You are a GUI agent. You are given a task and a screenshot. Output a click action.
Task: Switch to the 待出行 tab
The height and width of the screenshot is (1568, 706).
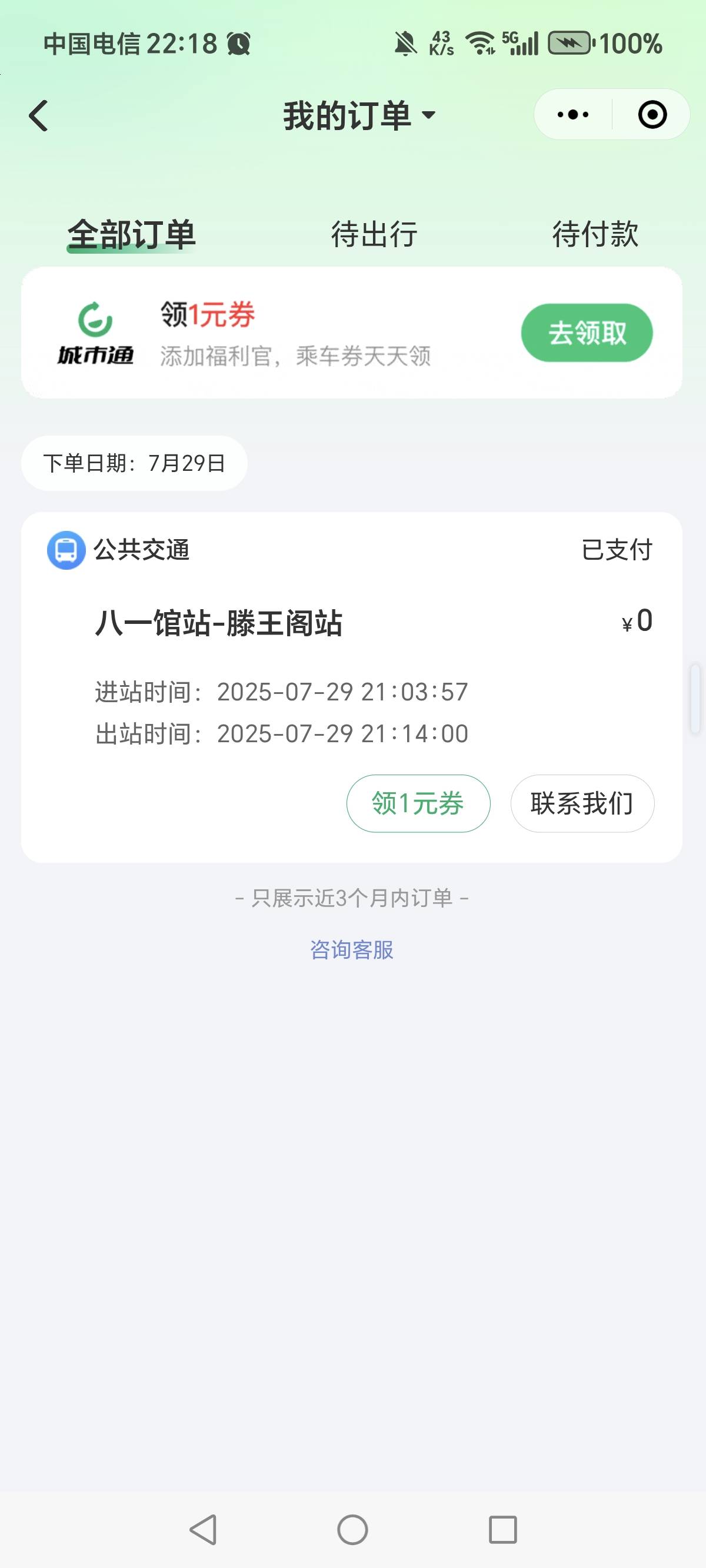(x=374, y=234)
